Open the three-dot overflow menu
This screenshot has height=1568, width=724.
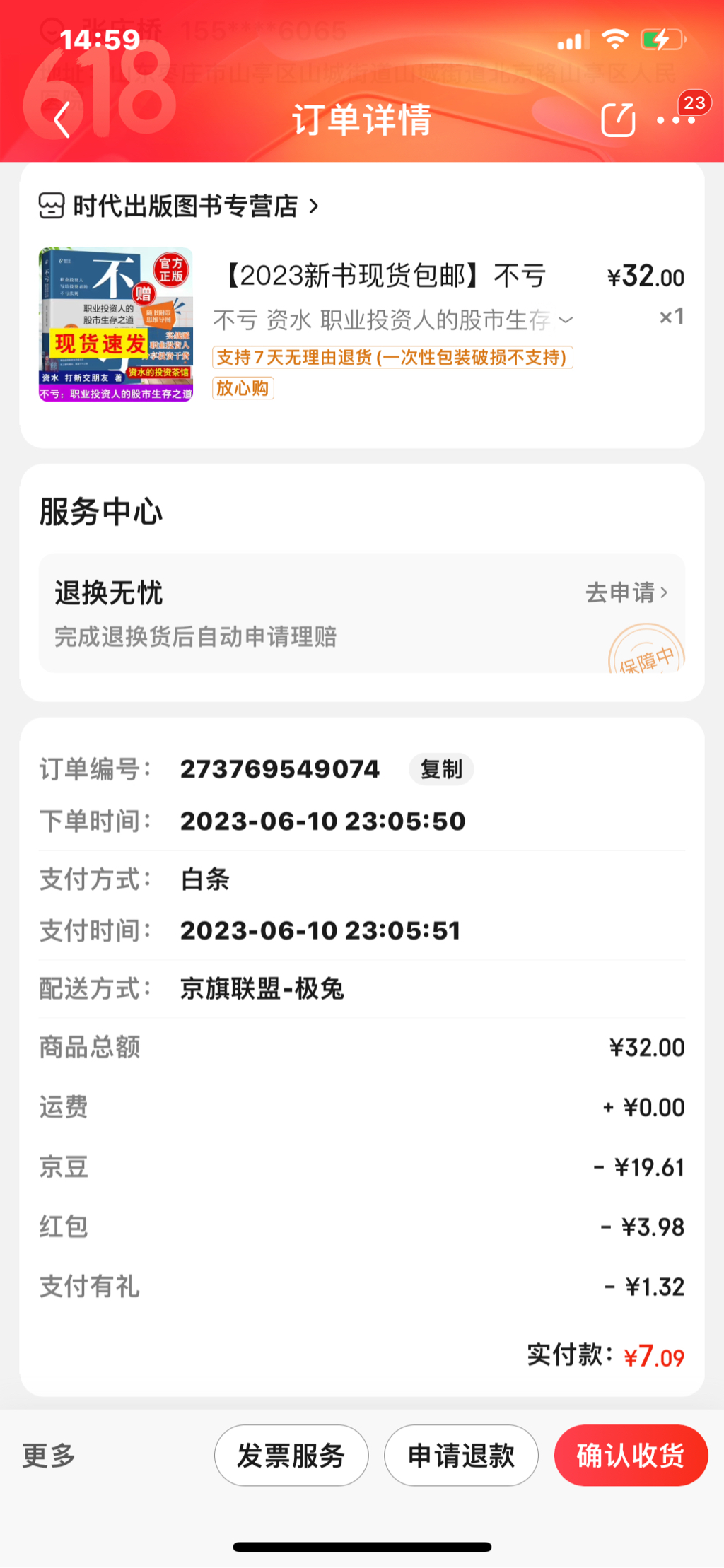tap(675, 119)
